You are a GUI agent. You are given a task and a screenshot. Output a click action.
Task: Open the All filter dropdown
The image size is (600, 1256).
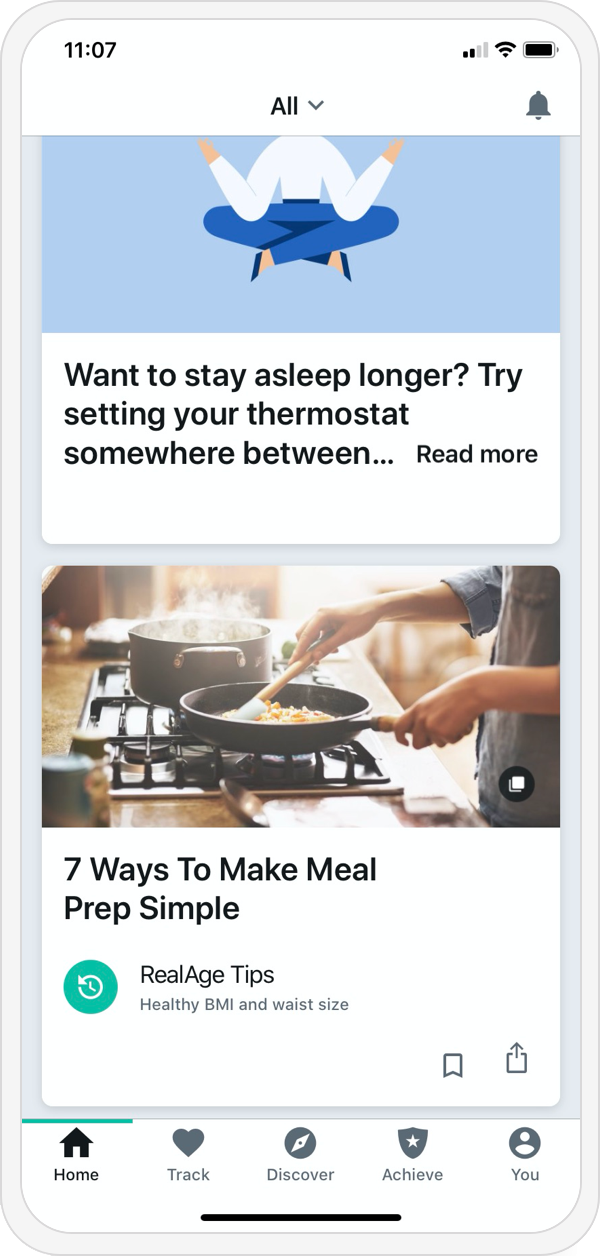point(297,106)
